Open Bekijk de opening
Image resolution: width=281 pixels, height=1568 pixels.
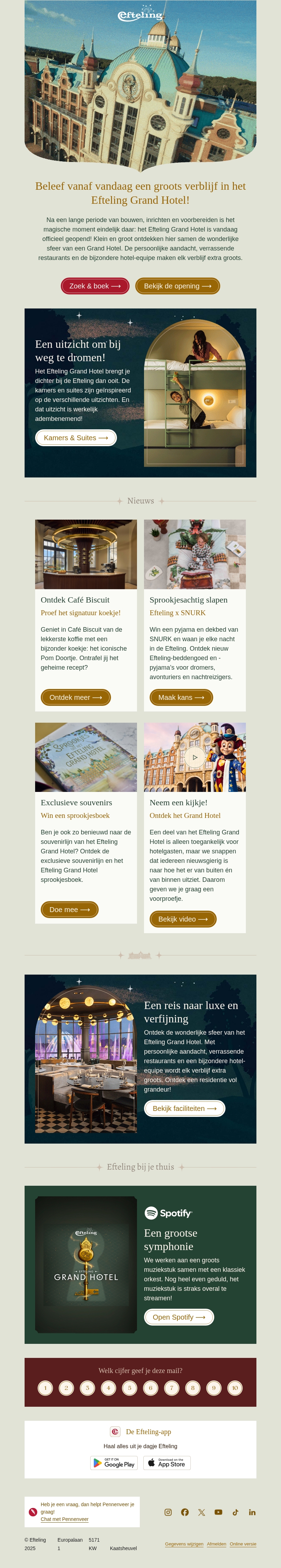point(177,286)
